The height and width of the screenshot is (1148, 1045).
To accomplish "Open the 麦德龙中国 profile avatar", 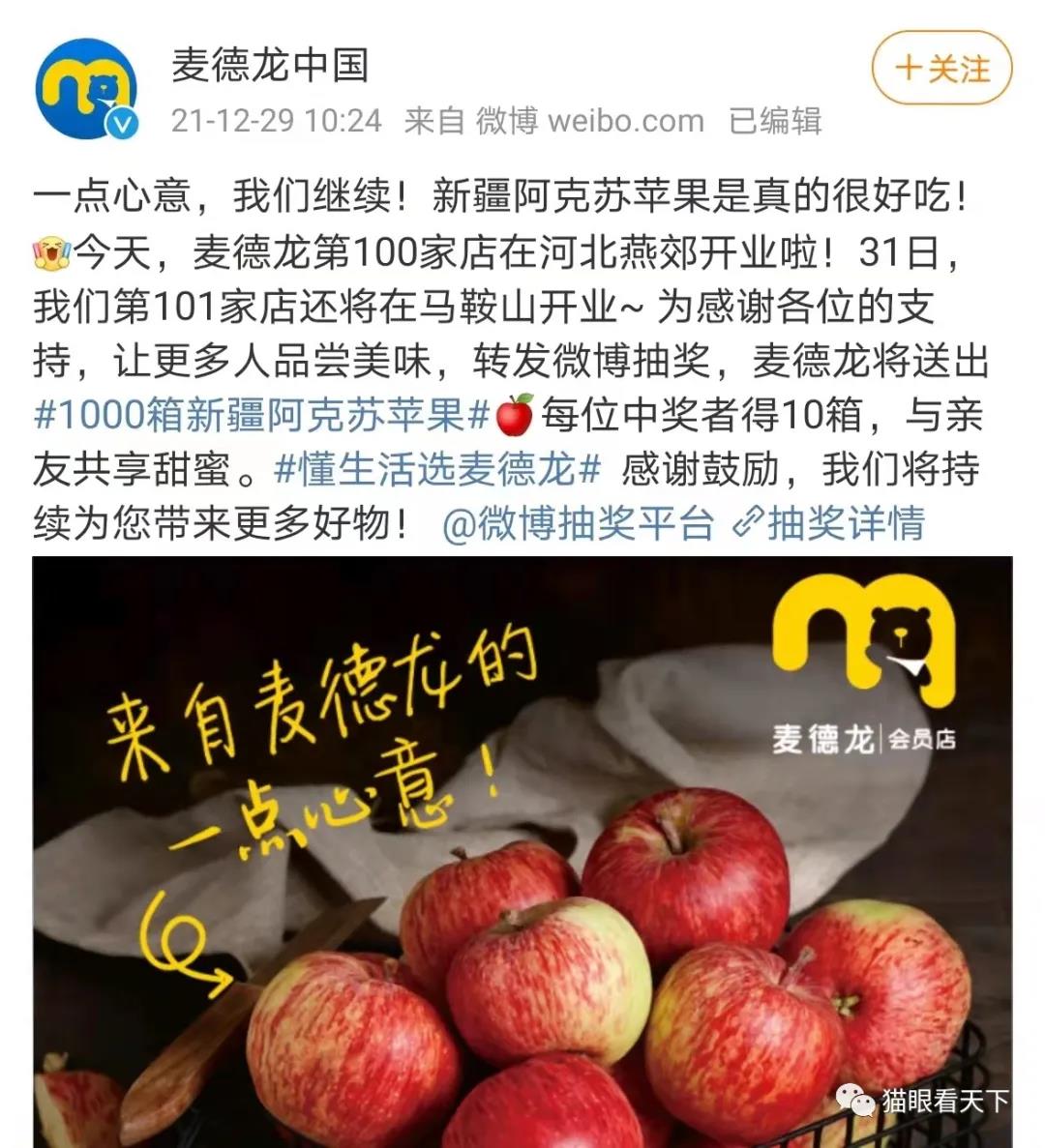I will coord(86,88).
